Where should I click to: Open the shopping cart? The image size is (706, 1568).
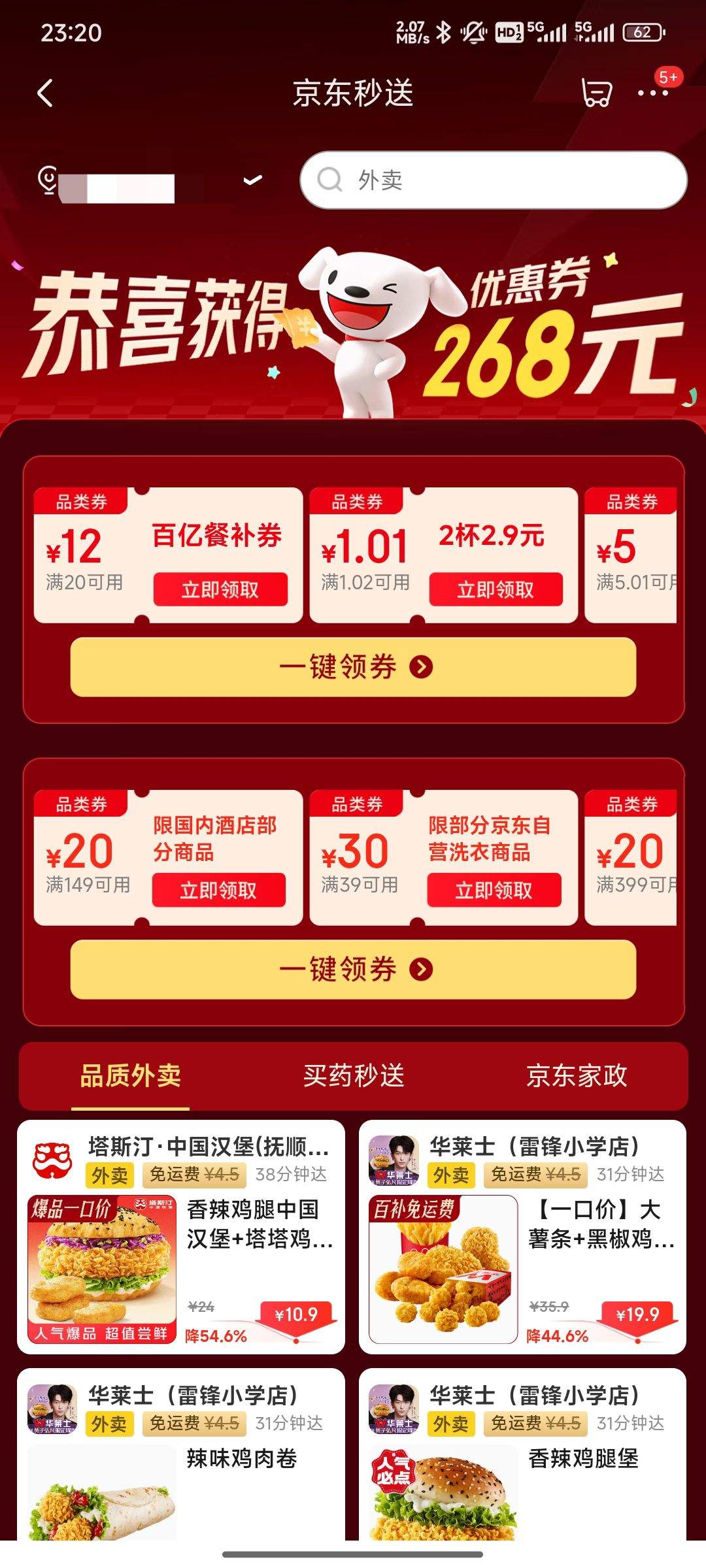coord(596,93)
